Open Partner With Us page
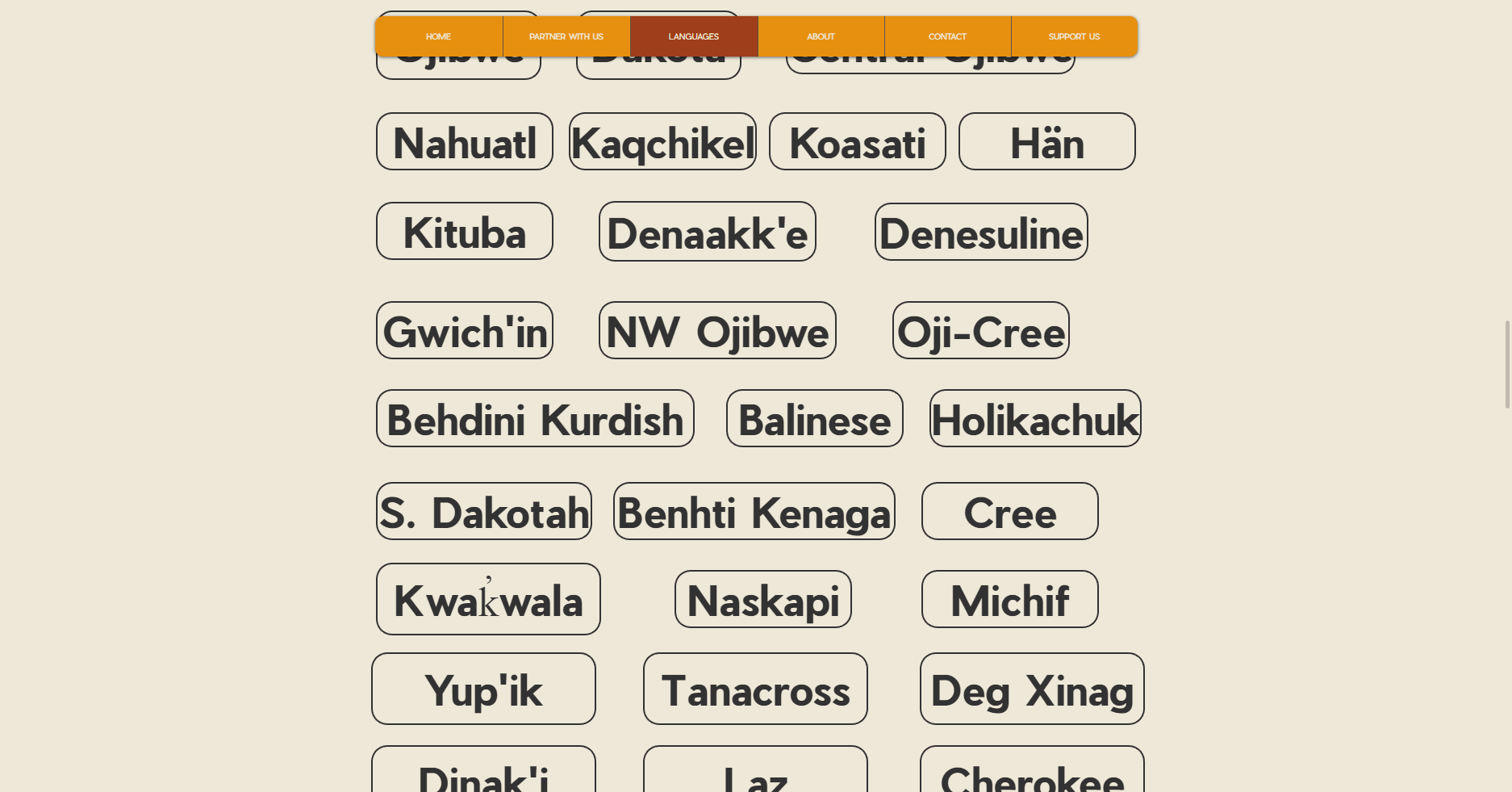Viewport: 1512px width, 792px height. [x=566, y=36]
